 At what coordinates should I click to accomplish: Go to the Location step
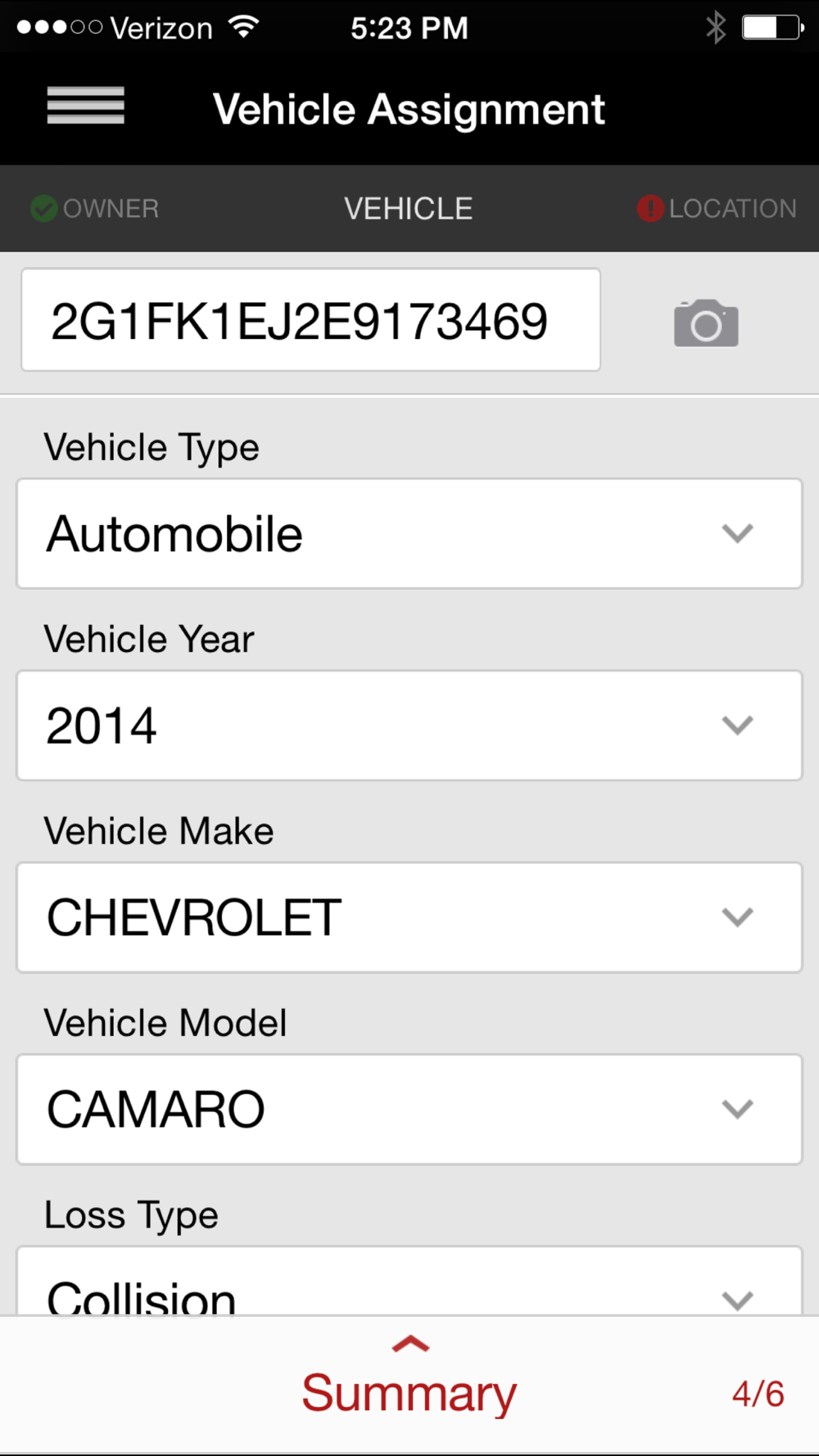click(717, 209)
